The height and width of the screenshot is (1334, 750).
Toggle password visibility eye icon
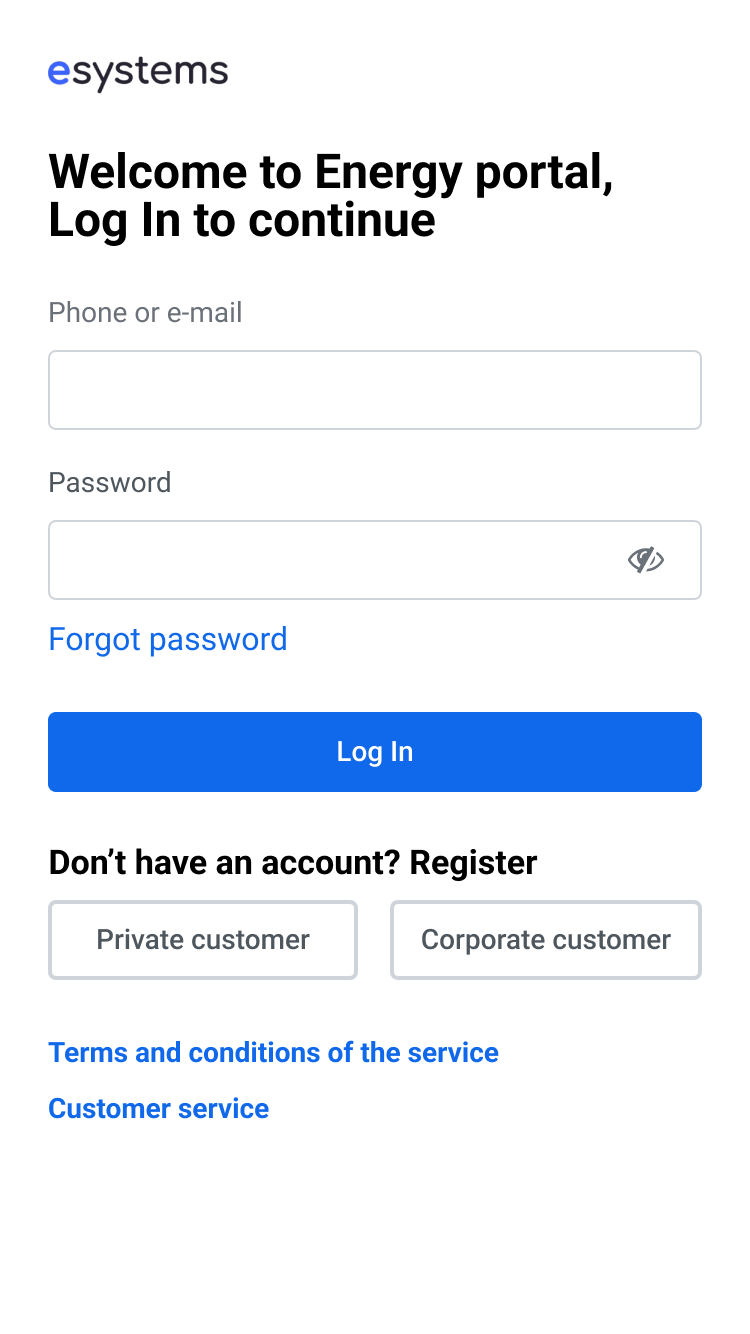click(646, 560)
